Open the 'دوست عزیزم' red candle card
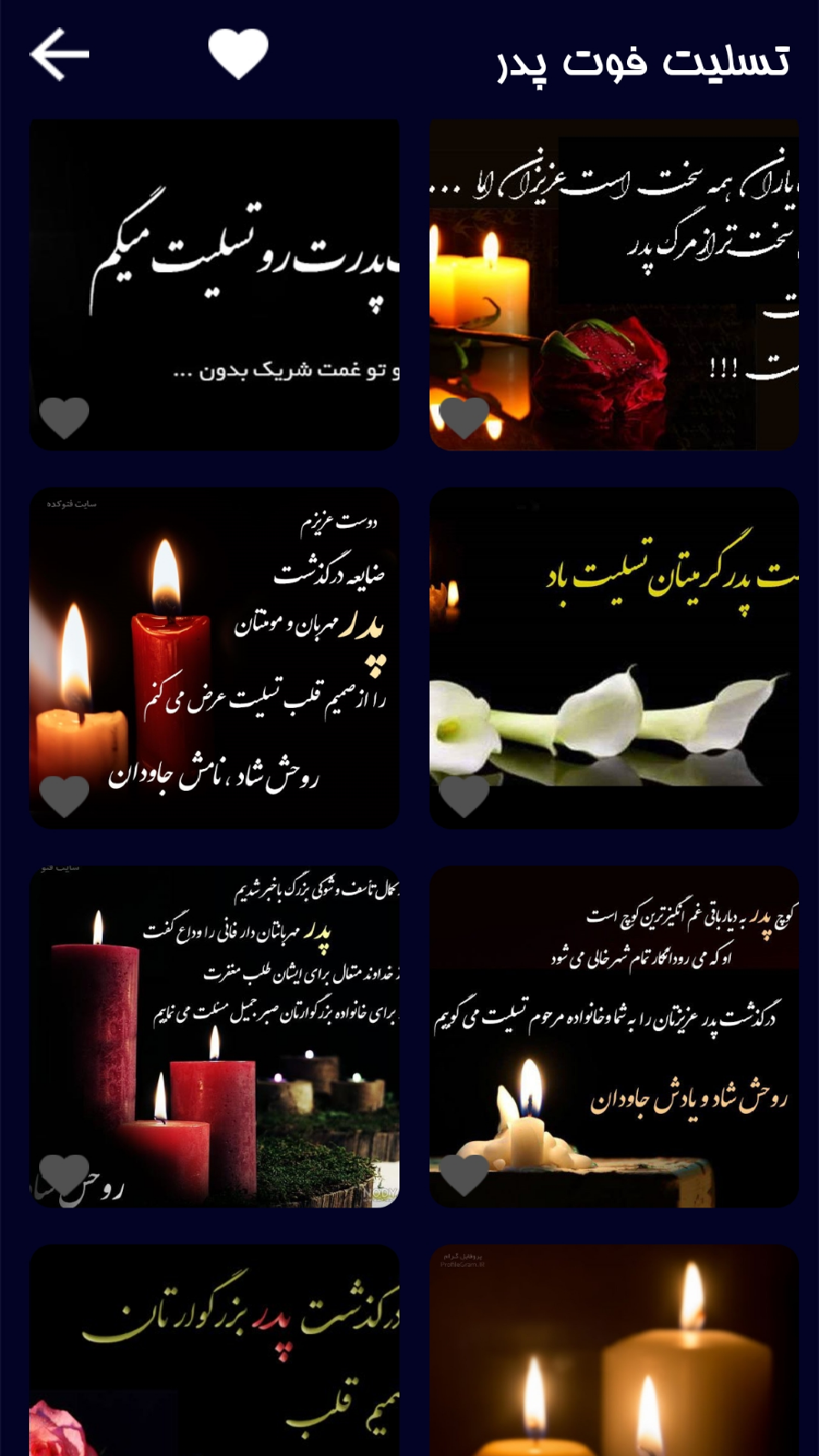This screenshot has width=819, height=1456. (x=214, y=637)
